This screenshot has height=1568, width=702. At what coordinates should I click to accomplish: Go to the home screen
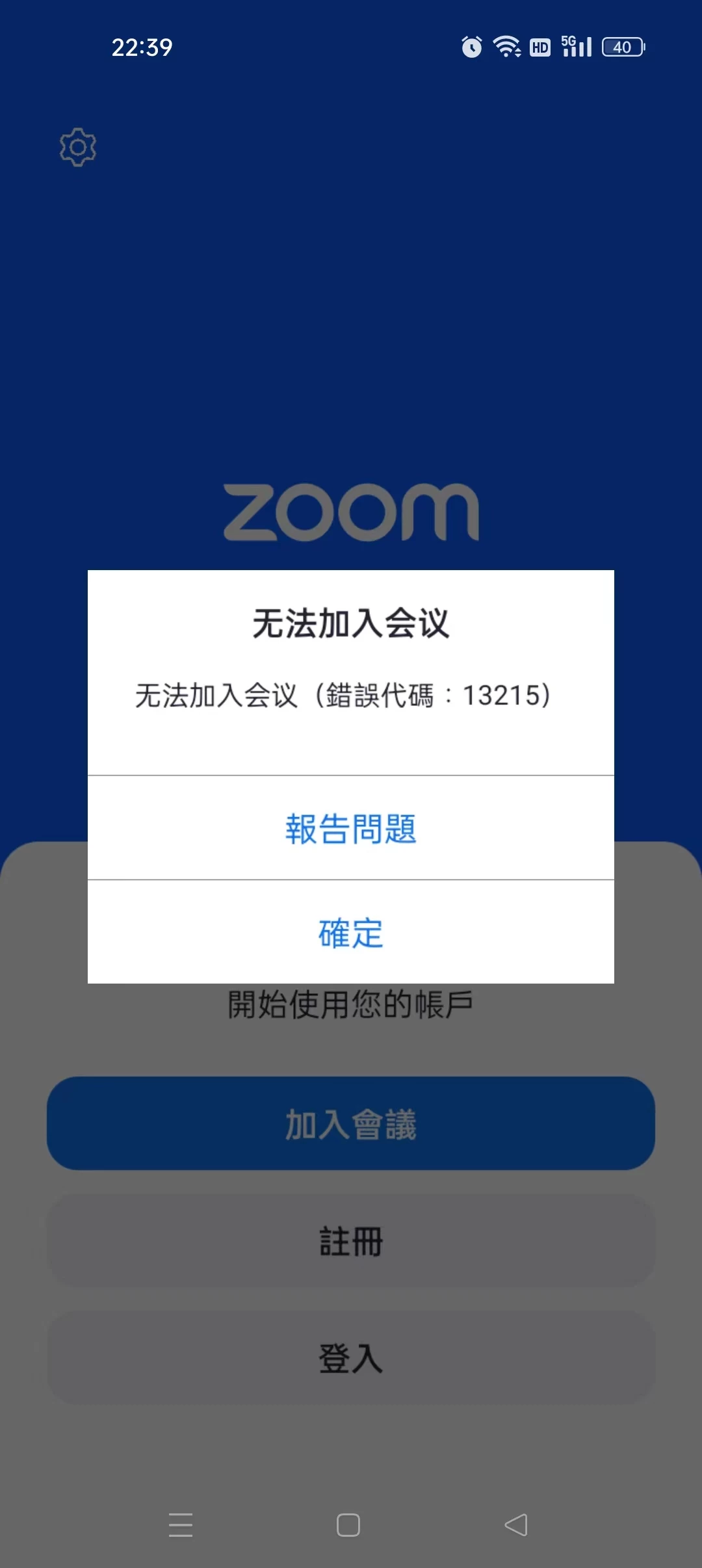point(348,1524)
